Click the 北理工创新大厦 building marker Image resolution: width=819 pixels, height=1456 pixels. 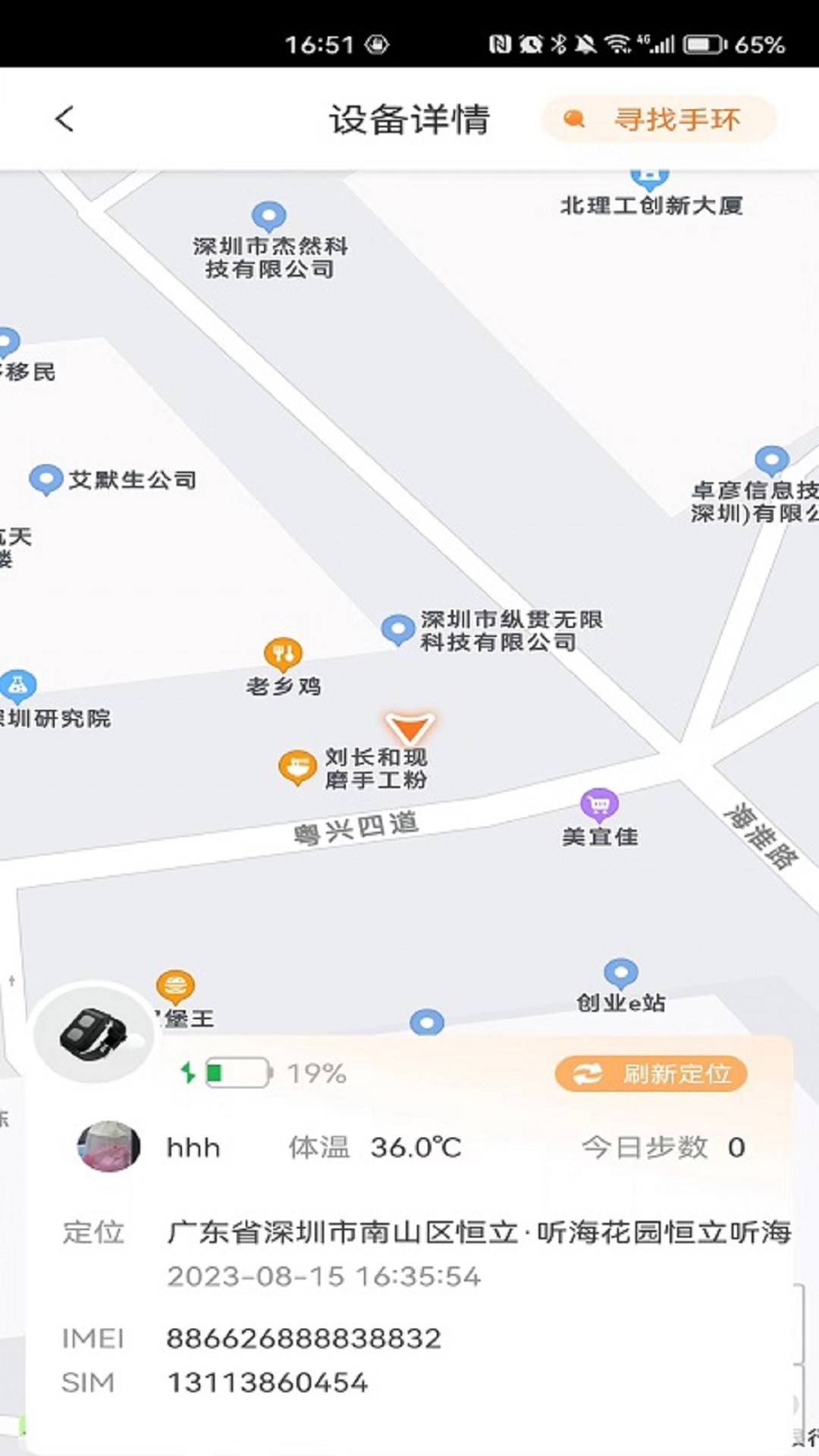650,177
